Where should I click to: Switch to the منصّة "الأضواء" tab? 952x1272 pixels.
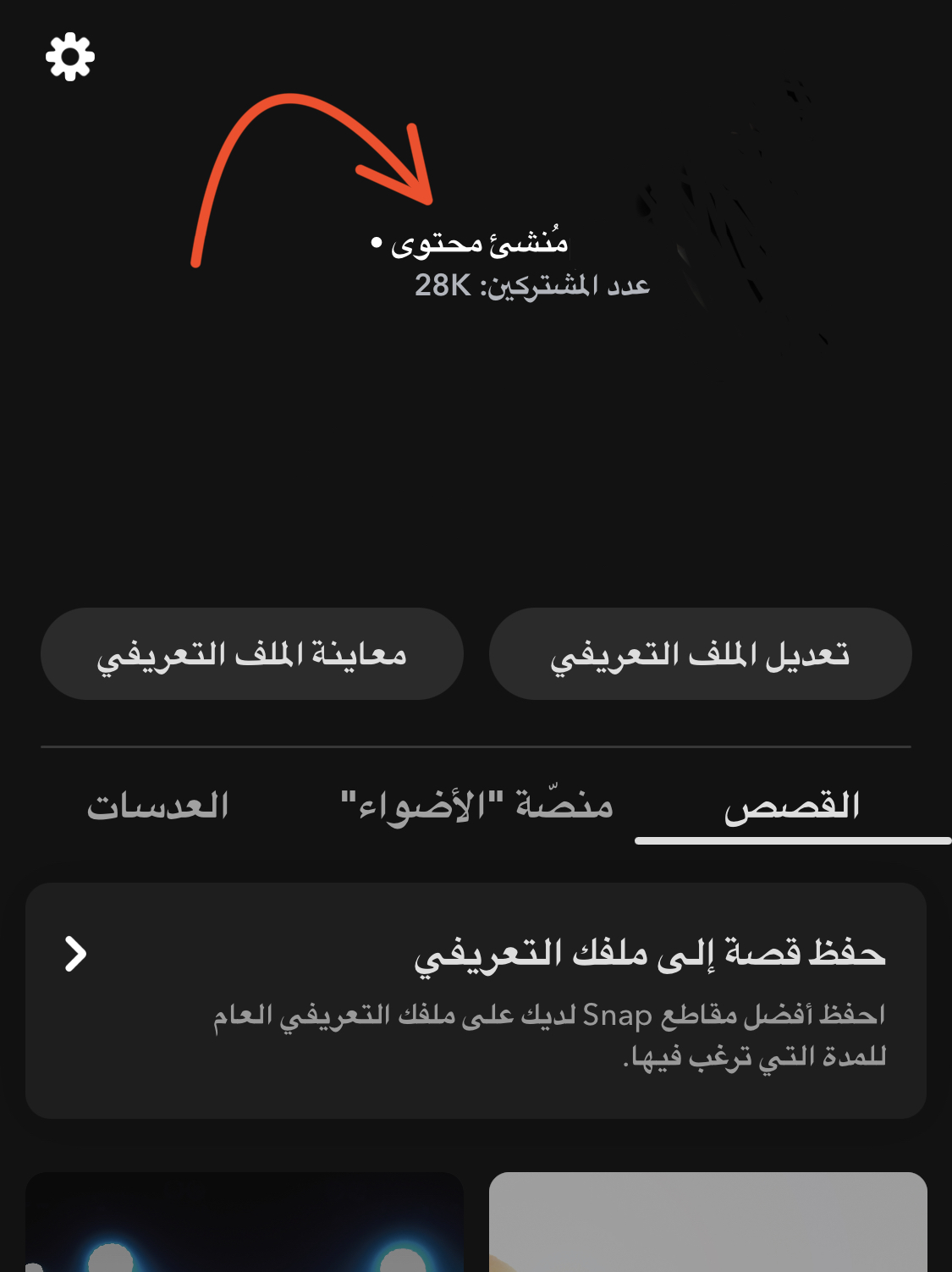point(476,806)
